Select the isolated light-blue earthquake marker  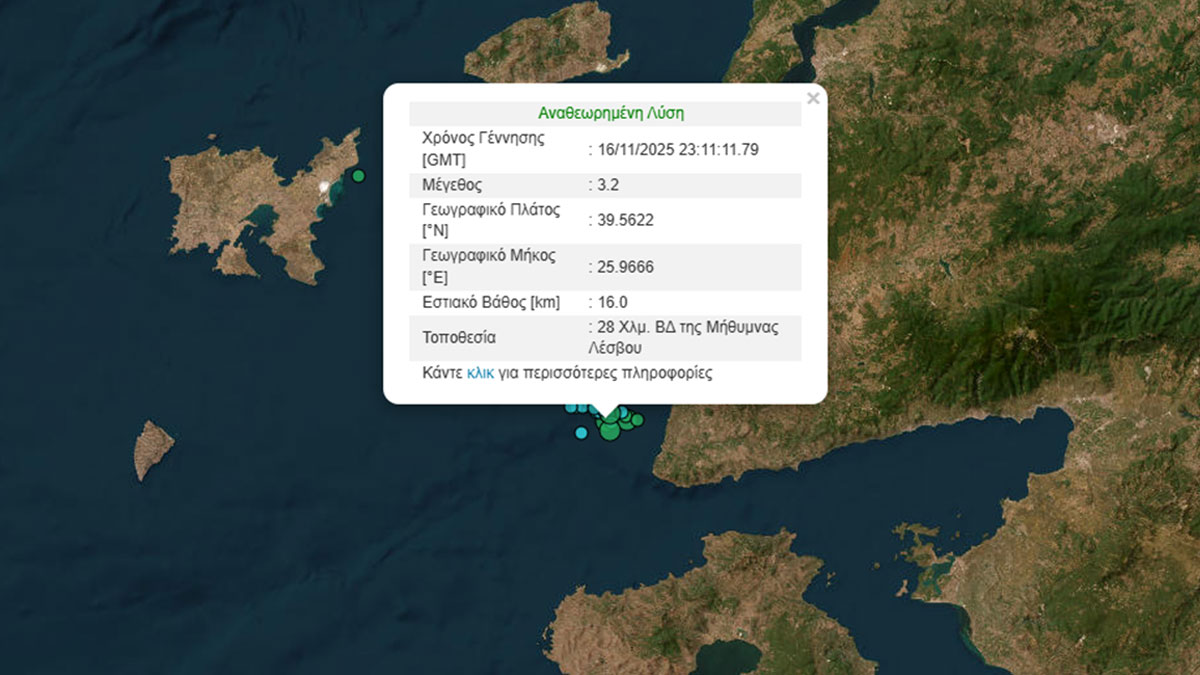[581, 432]
